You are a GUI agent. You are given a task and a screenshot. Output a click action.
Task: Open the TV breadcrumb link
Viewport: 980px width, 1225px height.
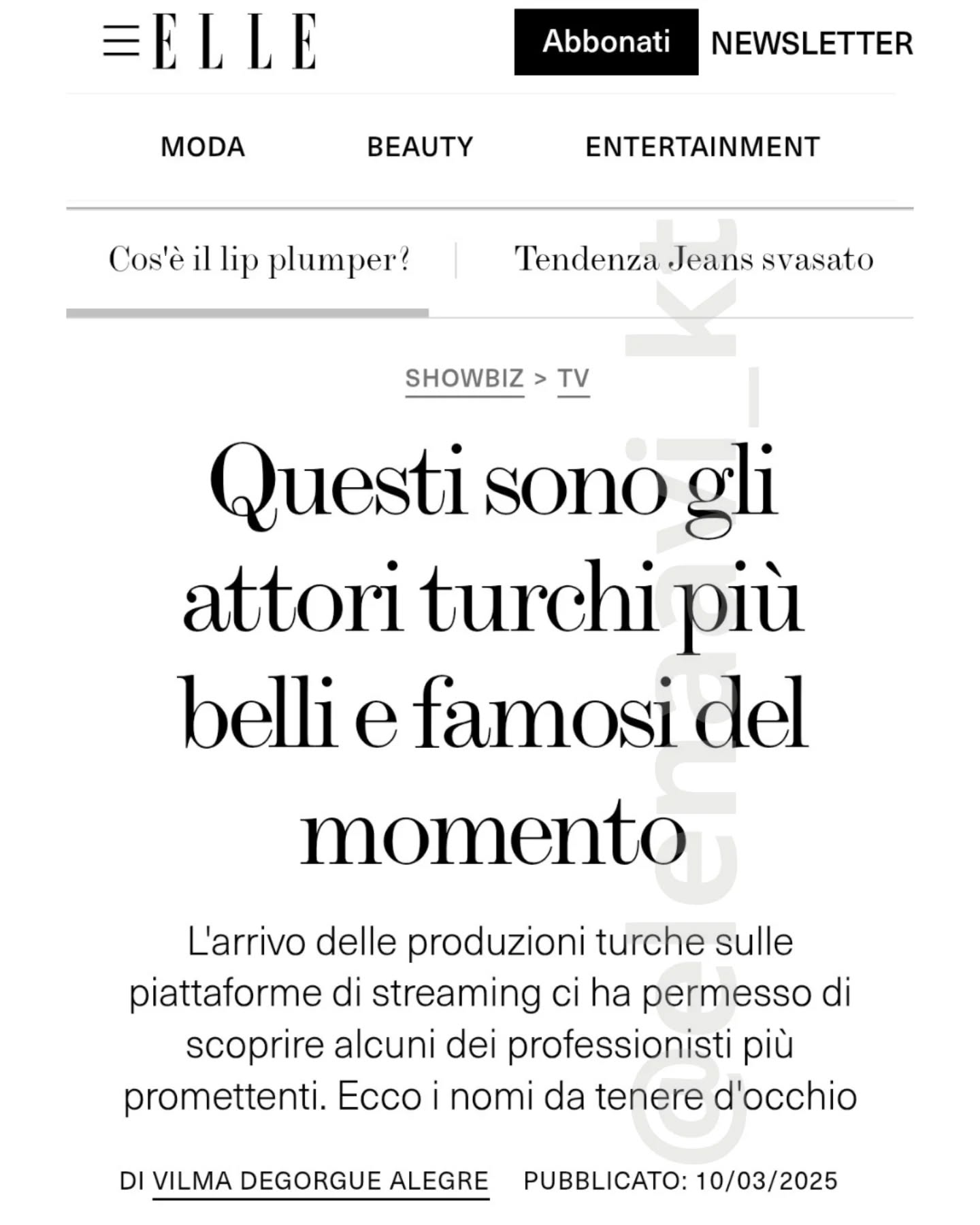pos(573,378)
